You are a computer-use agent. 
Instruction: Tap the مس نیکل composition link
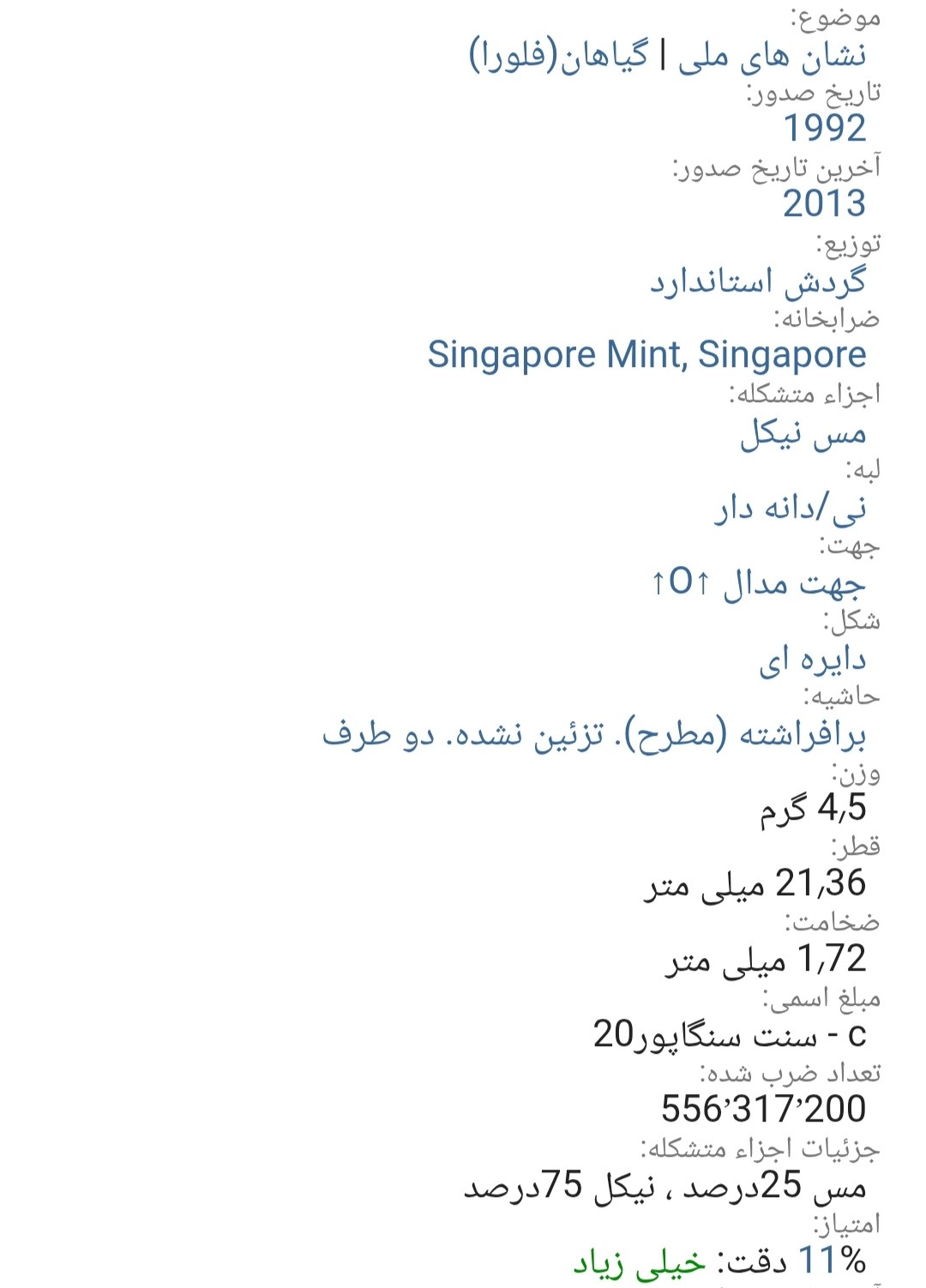click(803, 434)
